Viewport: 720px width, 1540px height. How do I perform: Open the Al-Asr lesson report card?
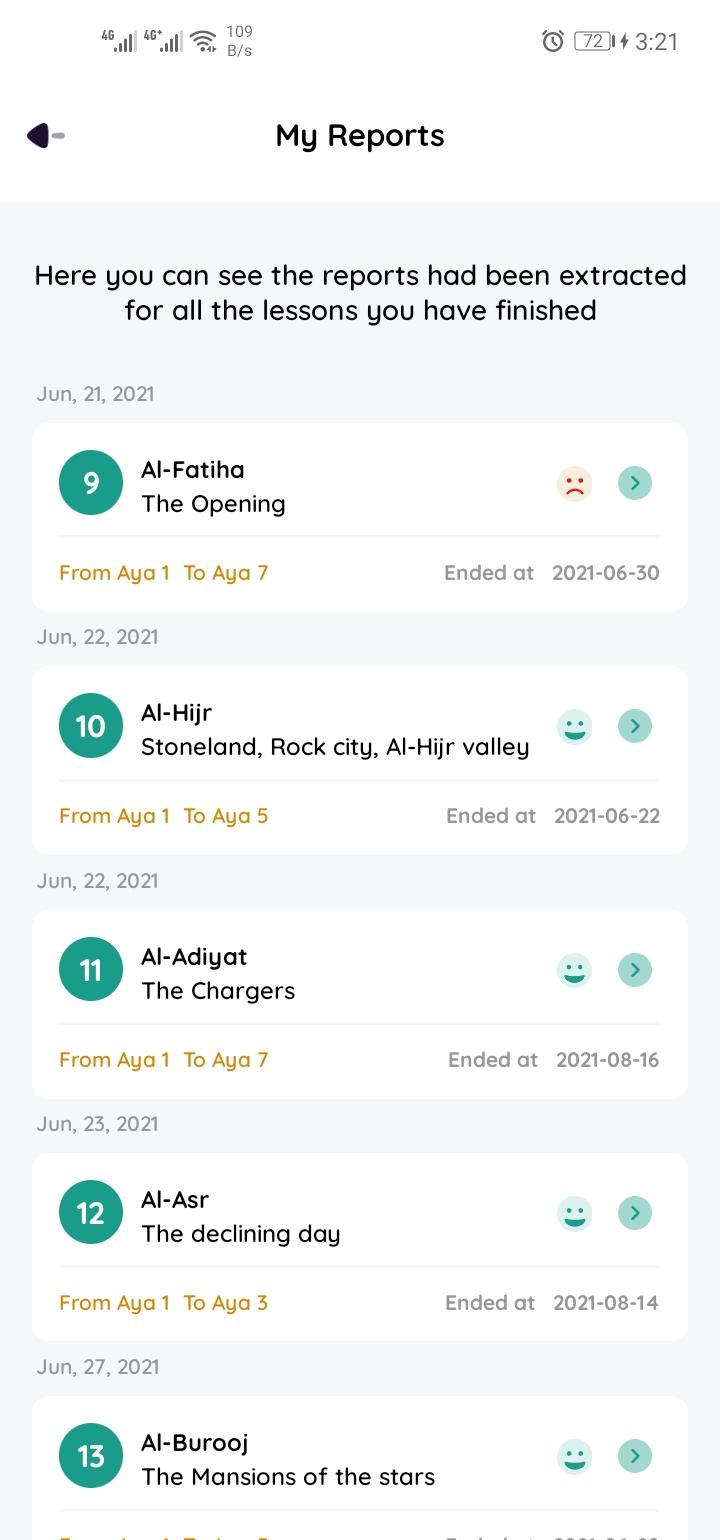360,1247
